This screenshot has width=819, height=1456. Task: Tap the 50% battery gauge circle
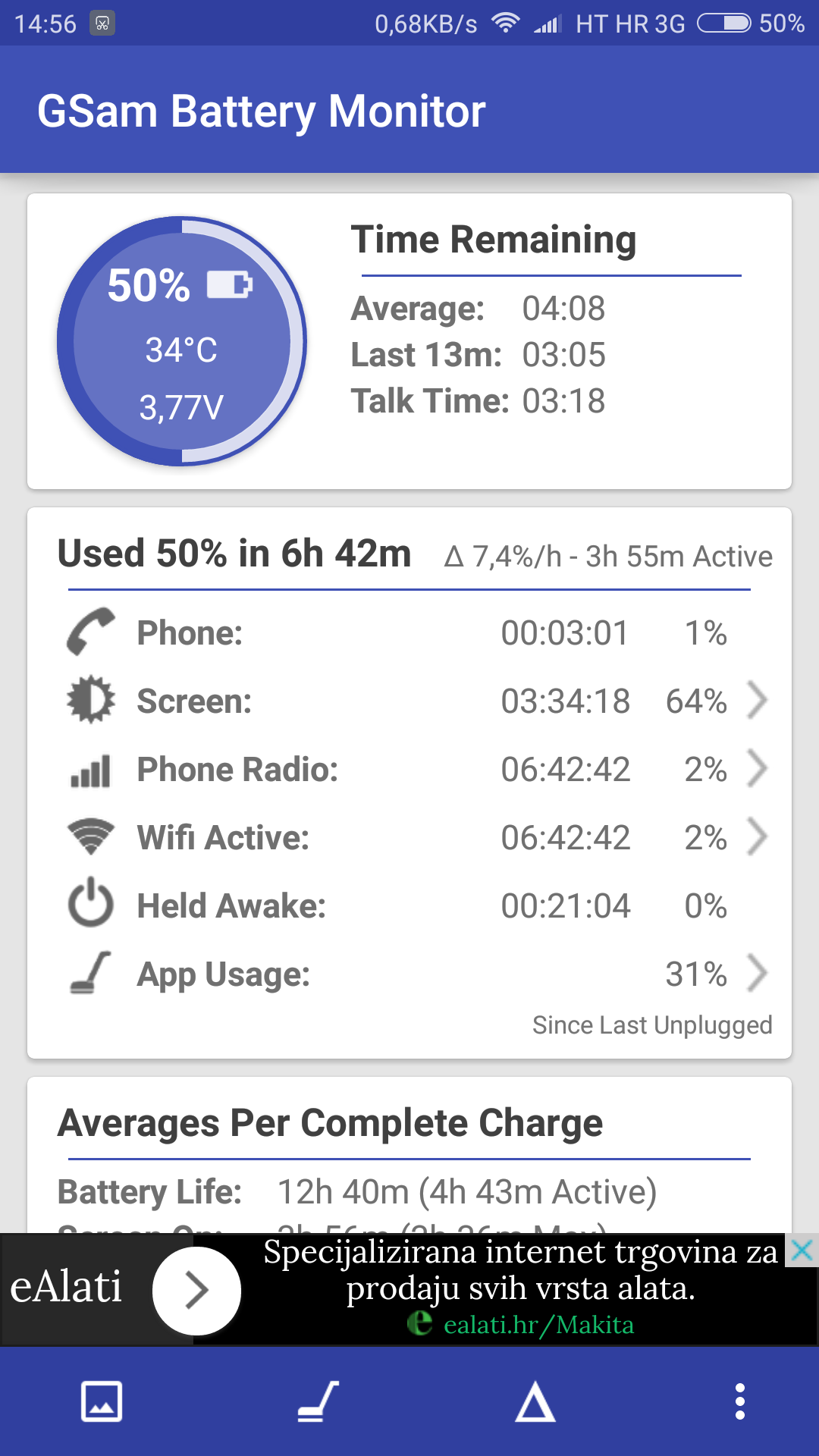pos(182,341)
